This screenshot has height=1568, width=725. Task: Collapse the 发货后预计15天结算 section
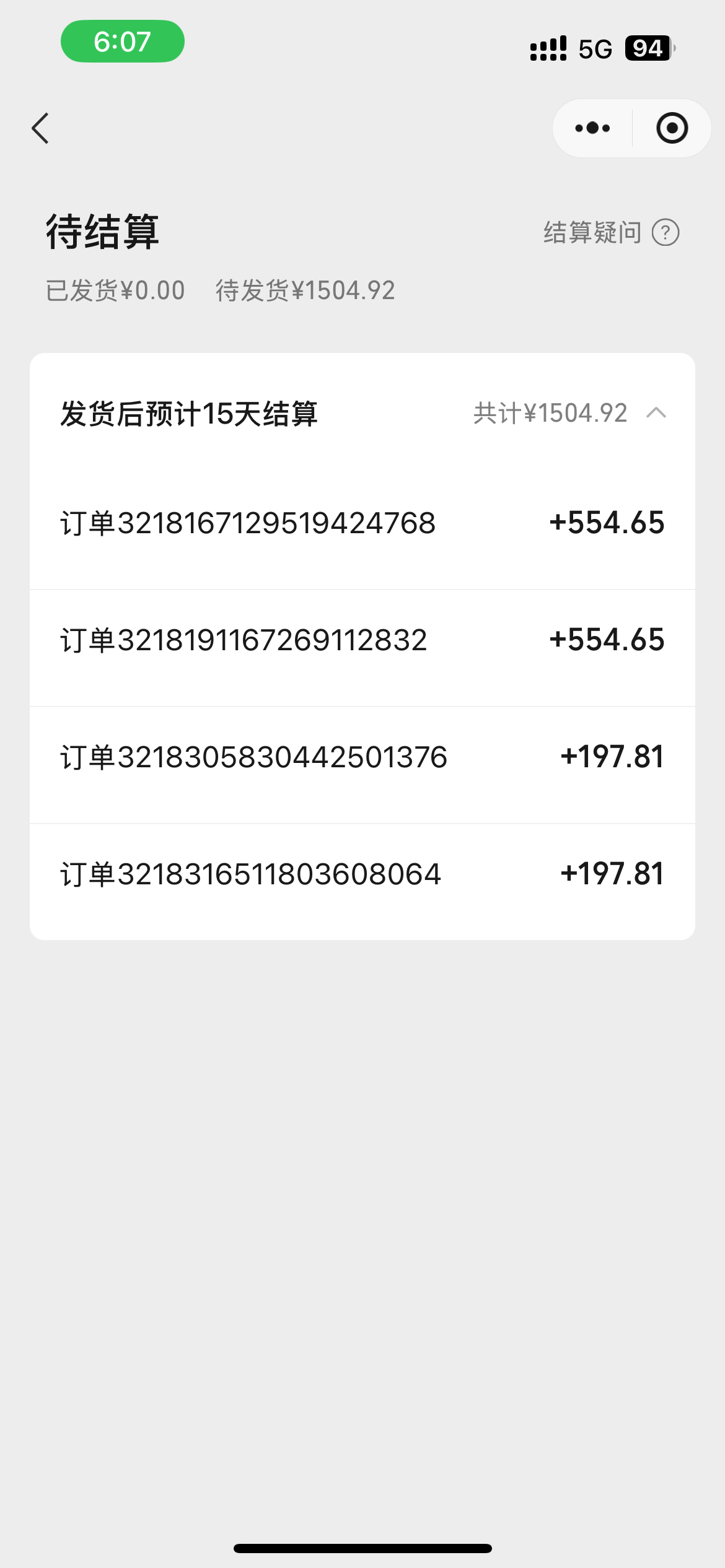[656, 413]
